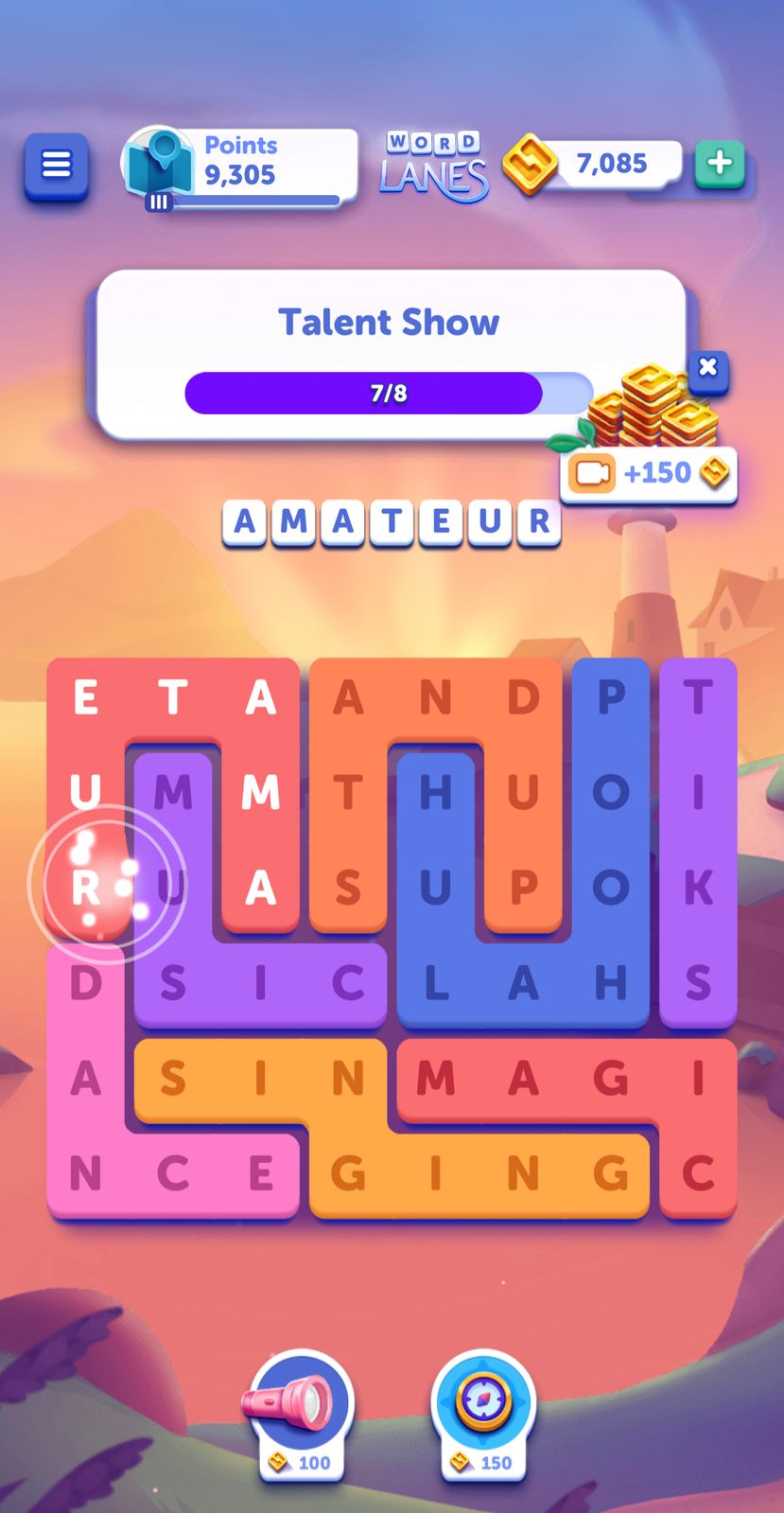The width and height of the screenshot is (784, 1513).
Task: Tap letter D at start of pink DANCE lane
Action: point(85,983)
